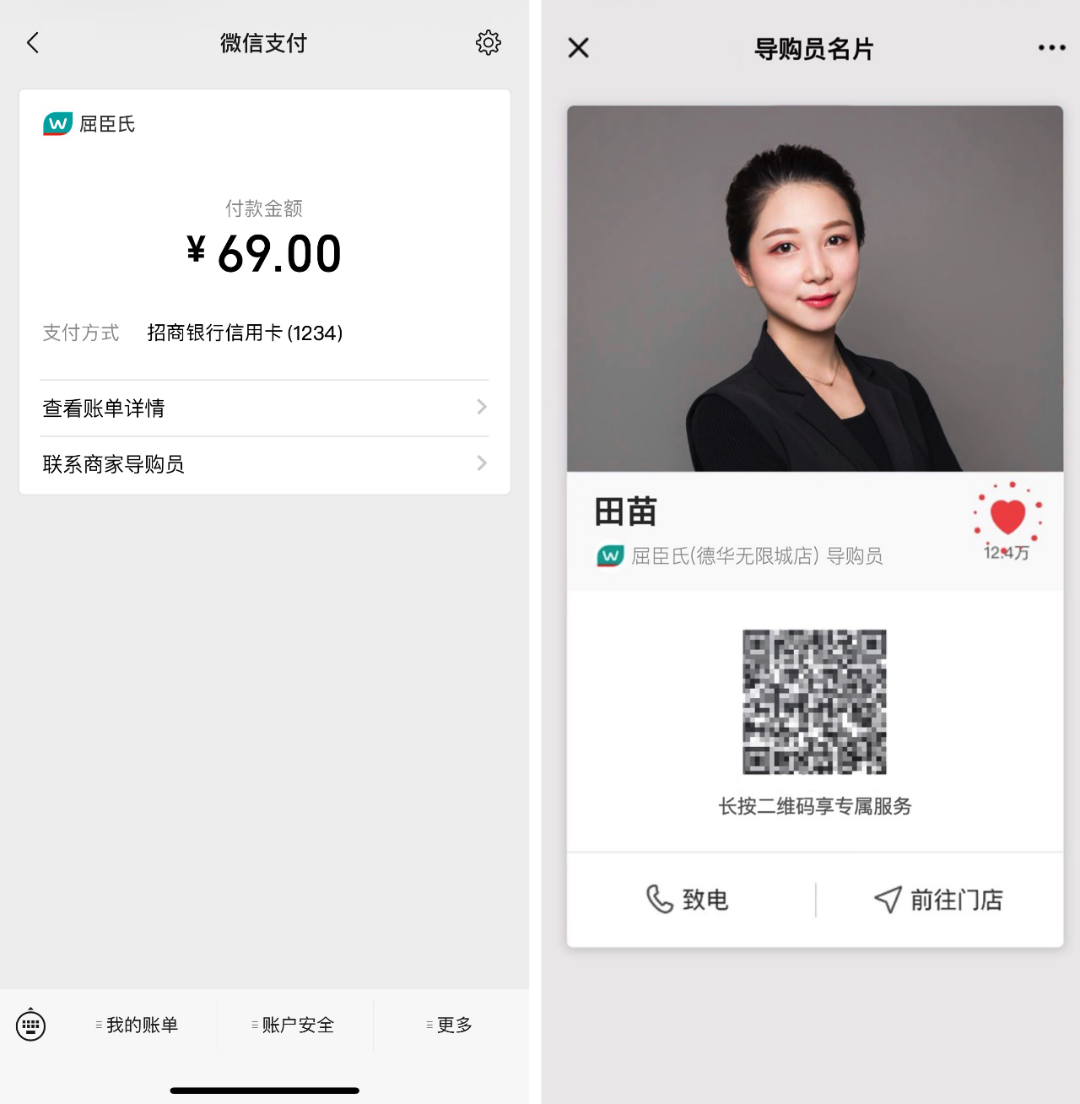Tap 前往门店 for store directions
This screenshot has width=1080, height=1104.
(x=938, y=899)
